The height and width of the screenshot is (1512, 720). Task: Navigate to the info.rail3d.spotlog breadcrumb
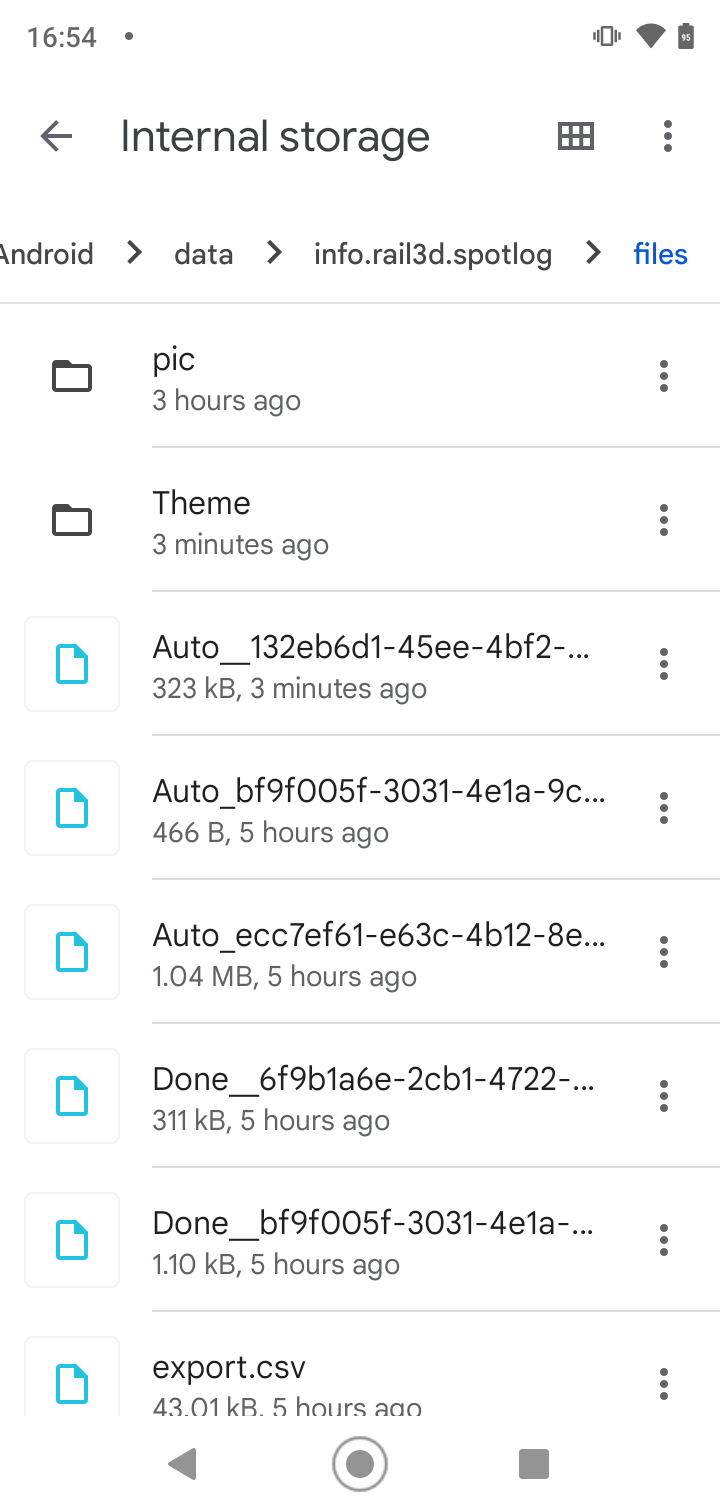click(x=432, y=254)
